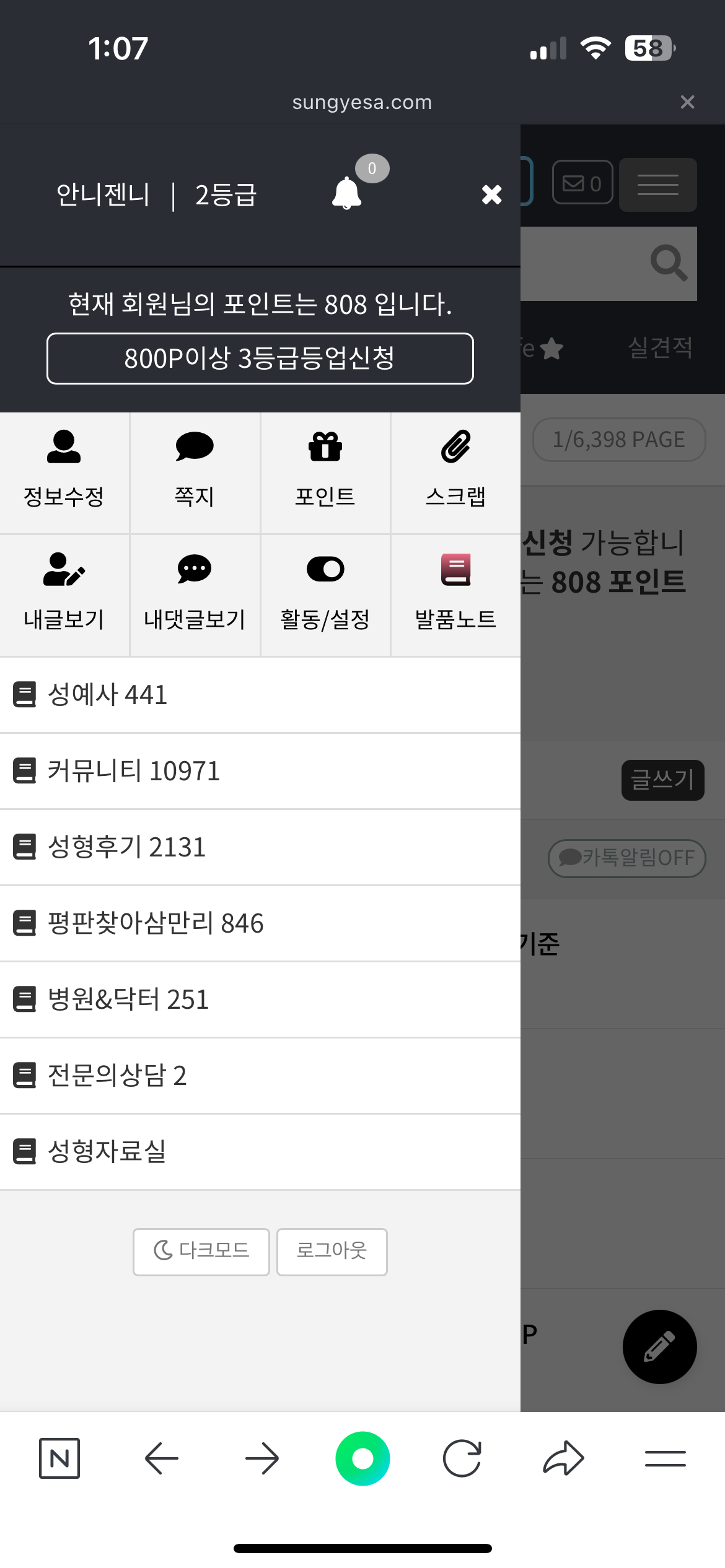Open 전문의상담 2
725x1568 pixels.
click(x=260, y=1076)
